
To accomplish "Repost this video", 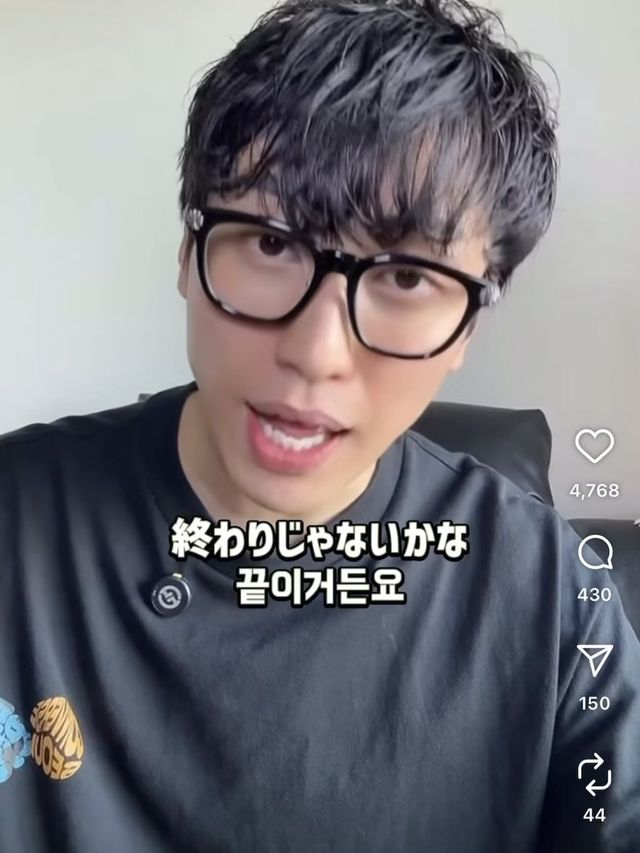I will (594, 773).
